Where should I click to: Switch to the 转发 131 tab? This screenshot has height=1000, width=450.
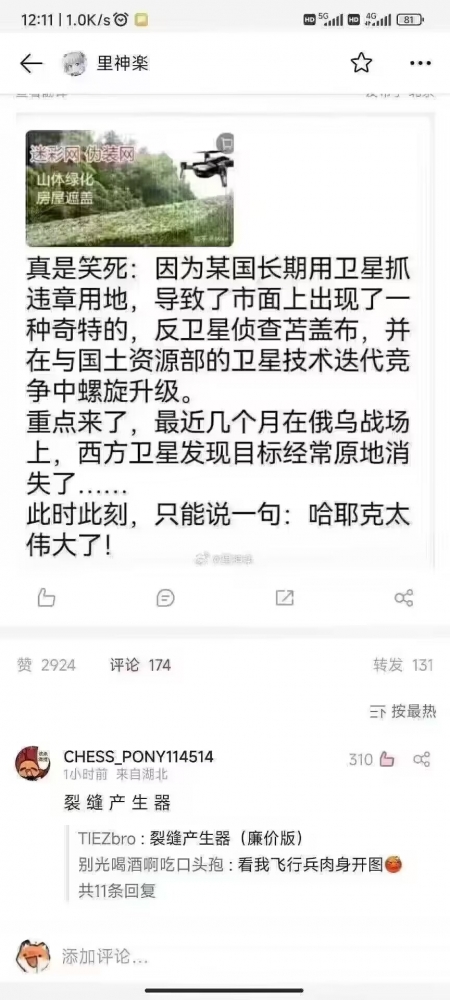(403, 665)
